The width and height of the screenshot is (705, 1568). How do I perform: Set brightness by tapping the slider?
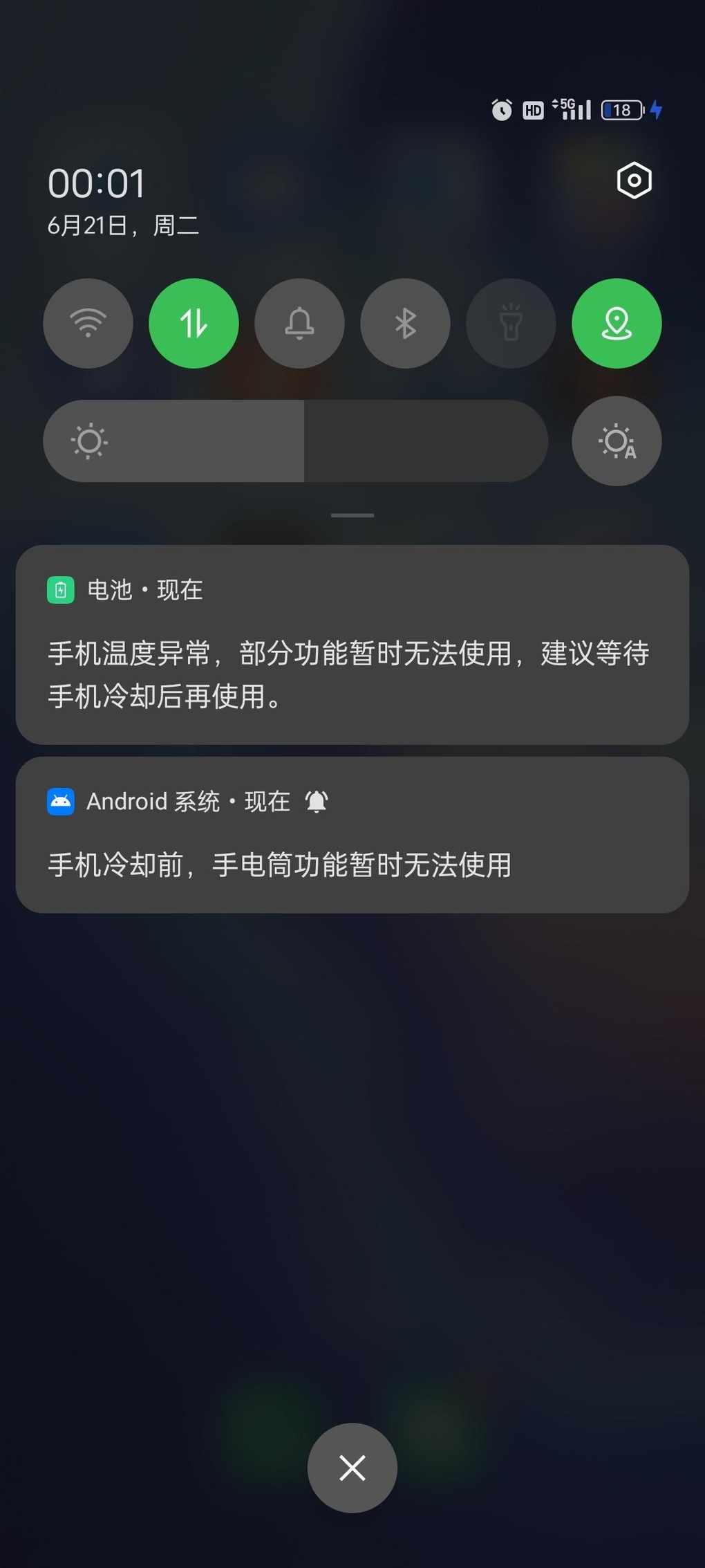[x=296, y=441]
